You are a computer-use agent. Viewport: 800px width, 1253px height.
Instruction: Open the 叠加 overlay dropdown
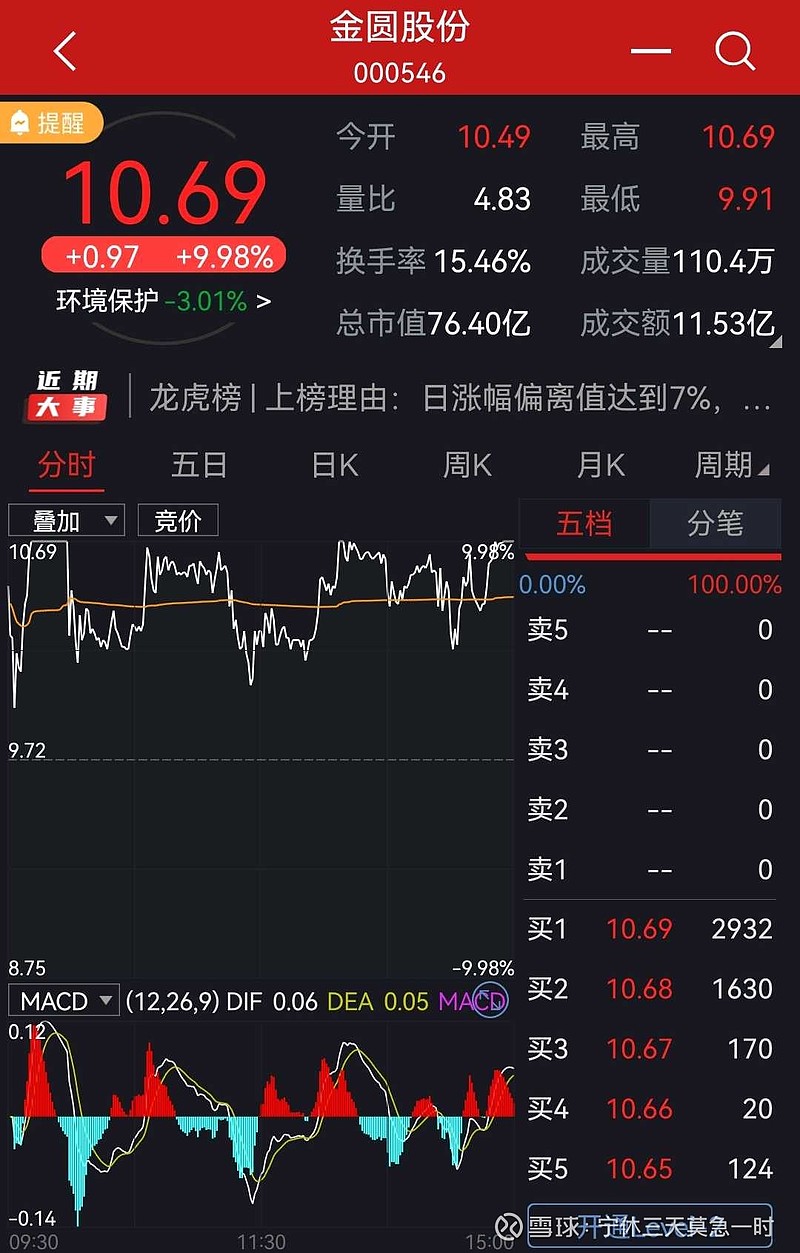(66, 520)
